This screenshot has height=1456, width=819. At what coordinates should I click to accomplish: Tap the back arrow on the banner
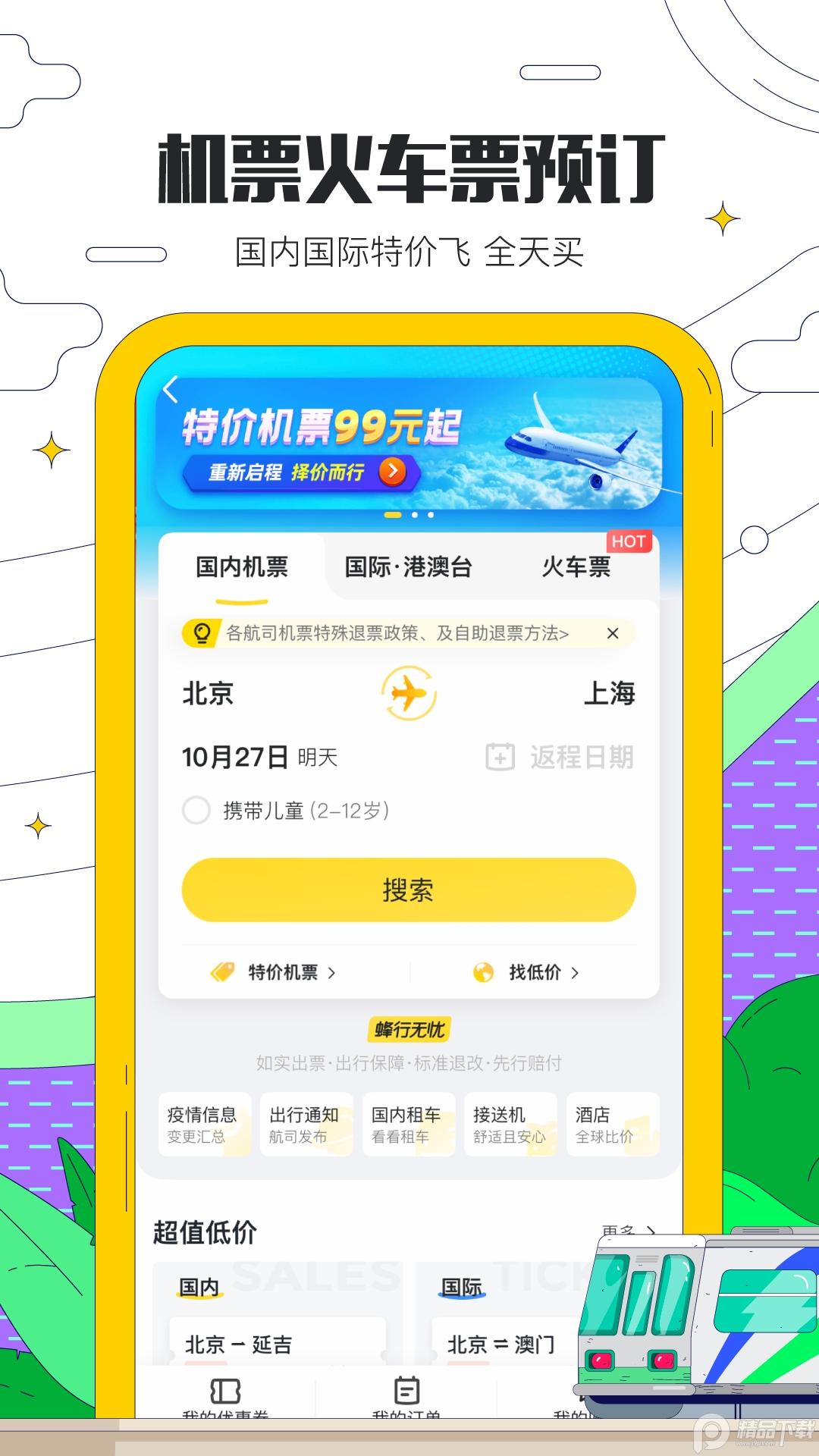tap(170, 389)
